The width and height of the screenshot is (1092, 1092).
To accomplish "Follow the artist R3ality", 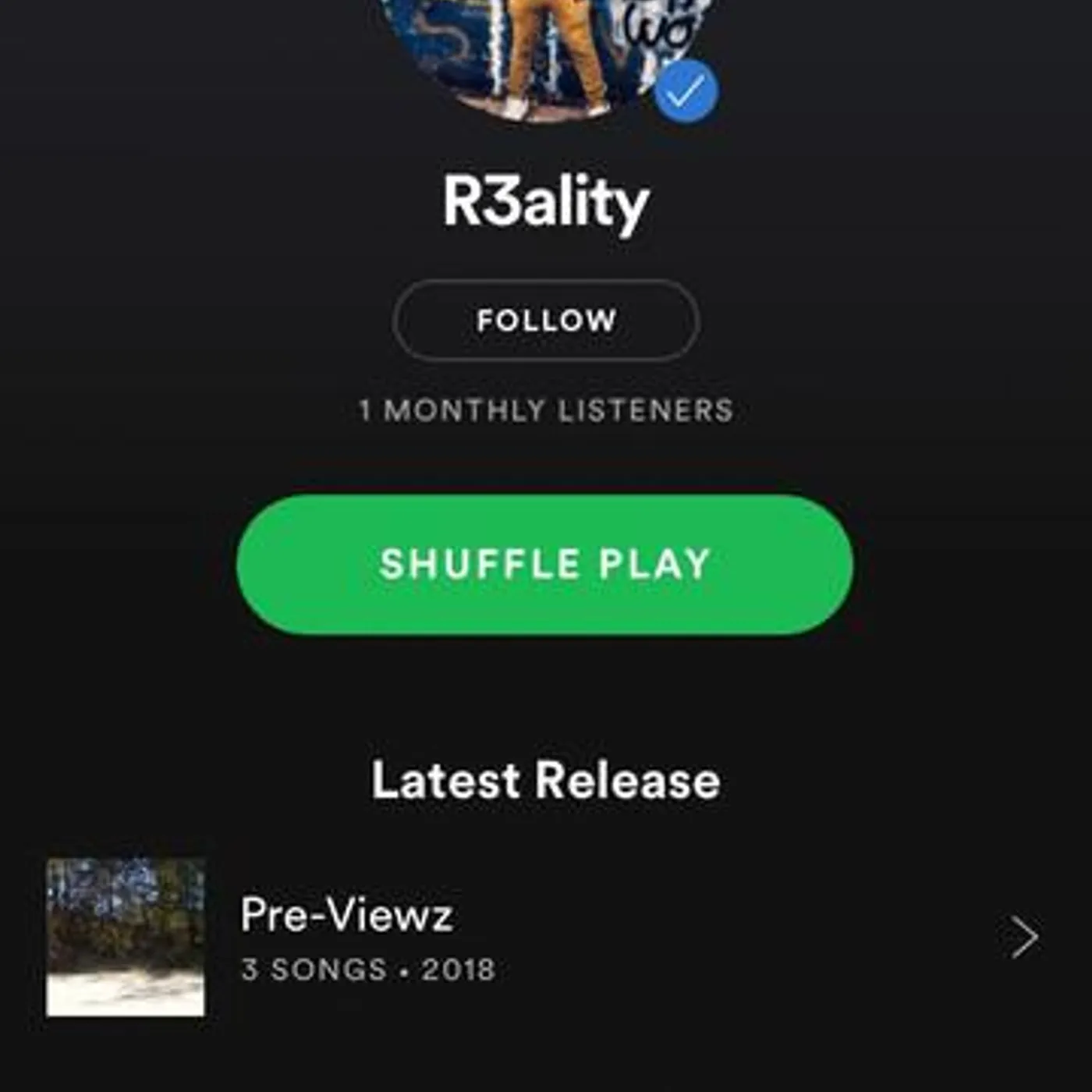I will pyautogui.click(x=545, y=321).
